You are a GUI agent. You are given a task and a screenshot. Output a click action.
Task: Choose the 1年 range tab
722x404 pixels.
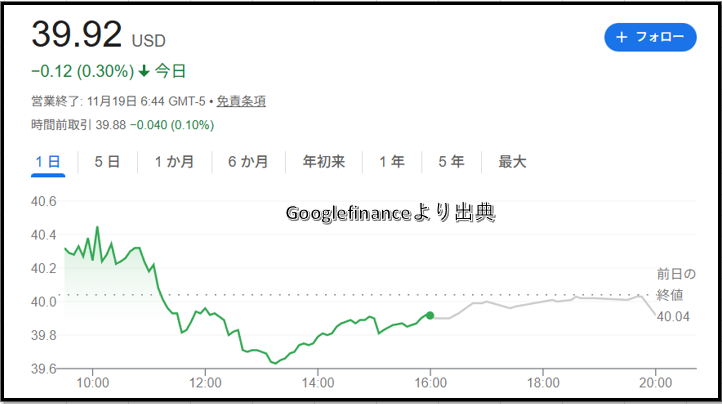click(391, 161)
